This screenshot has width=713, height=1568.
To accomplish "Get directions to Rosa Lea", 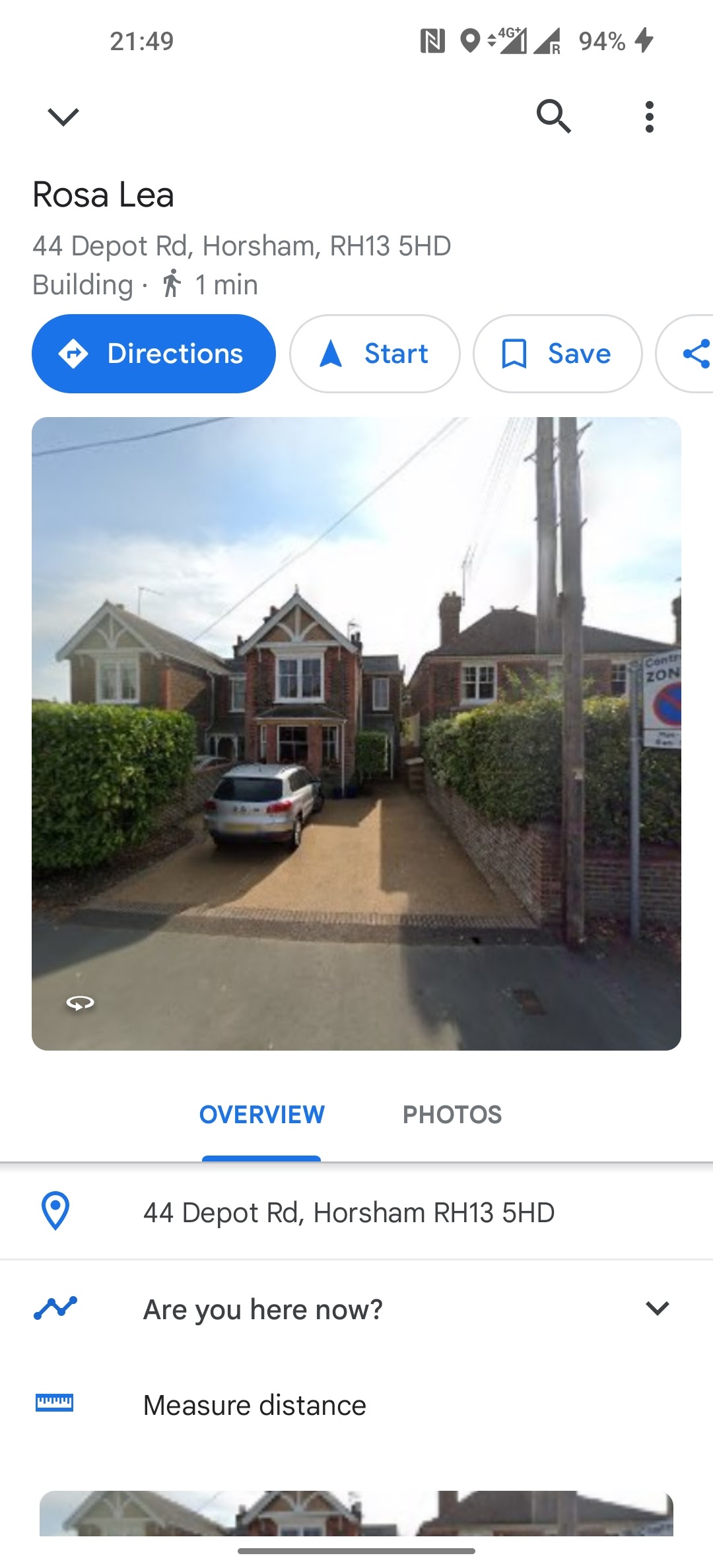I will point(154,354).
